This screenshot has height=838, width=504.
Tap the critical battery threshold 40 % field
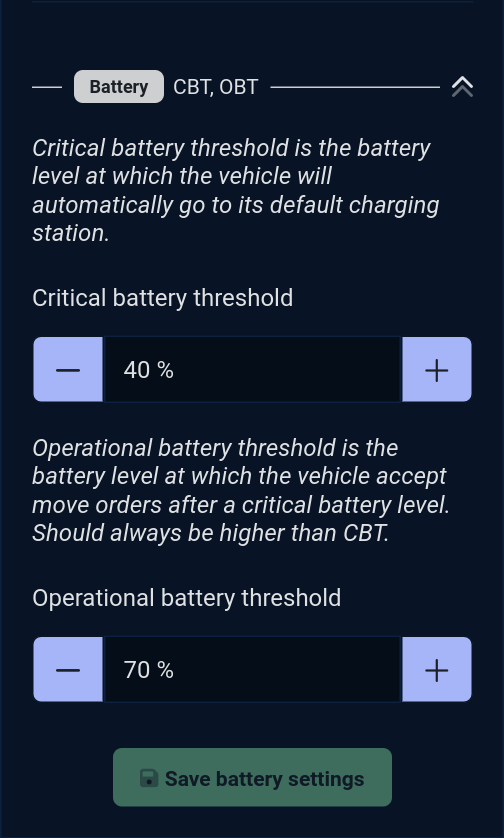pyautogui.click(x=252, y=369)
